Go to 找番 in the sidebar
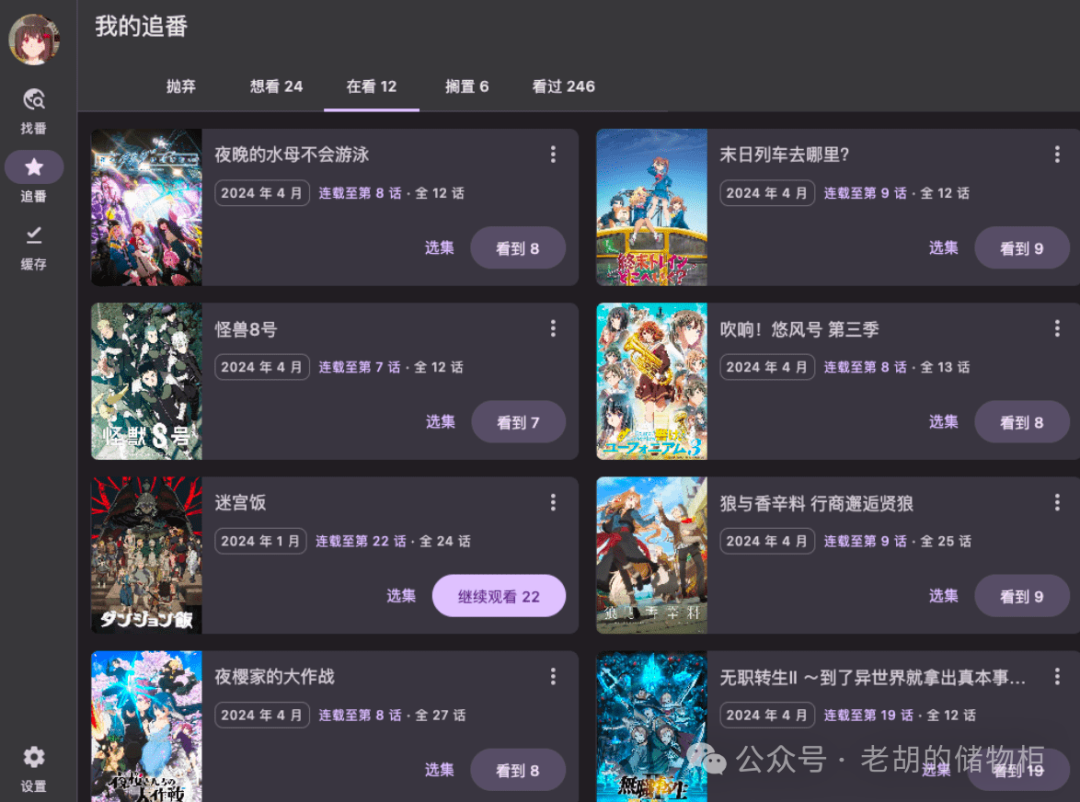Screen dimensions: 1080x802 coord(34,110)
